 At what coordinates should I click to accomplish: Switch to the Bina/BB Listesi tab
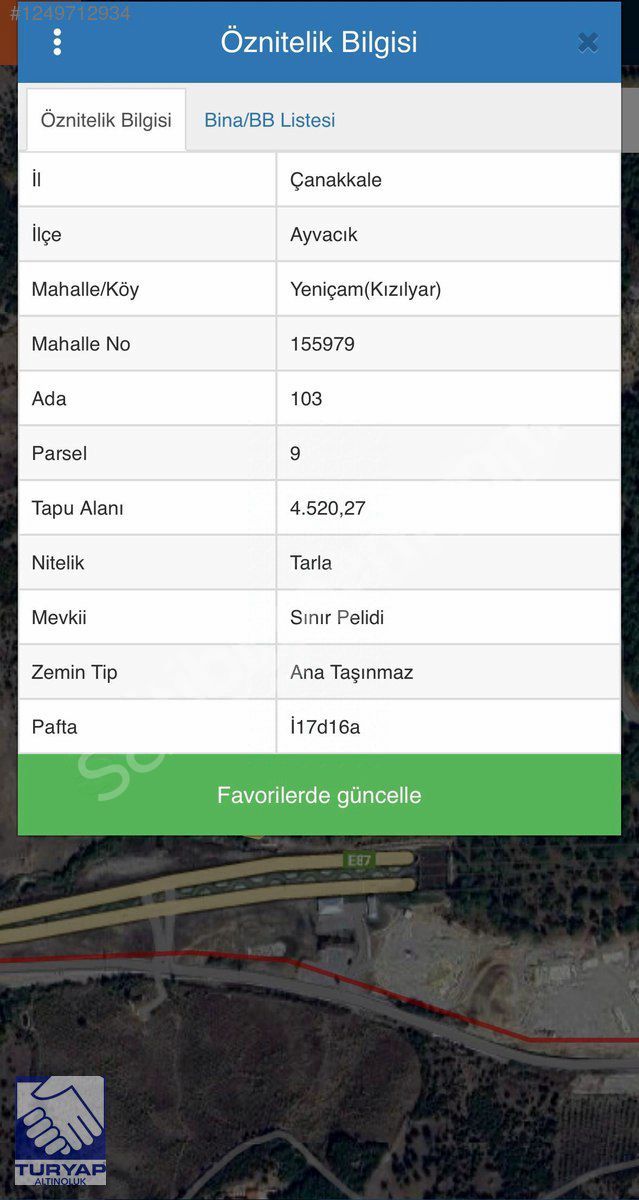pyautogui.click(x=269, y=120)
